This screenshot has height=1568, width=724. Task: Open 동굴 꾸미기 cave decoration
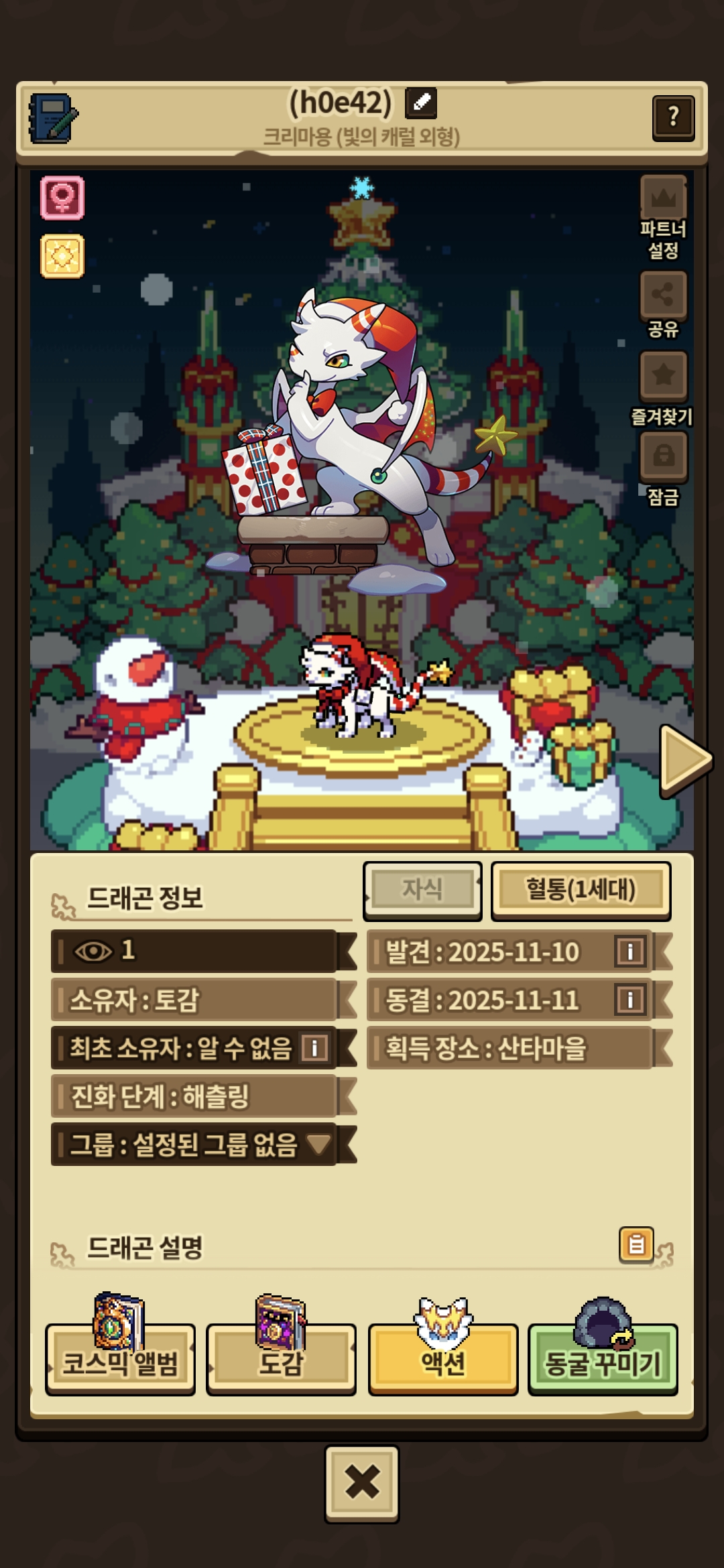pos(603,1360)
